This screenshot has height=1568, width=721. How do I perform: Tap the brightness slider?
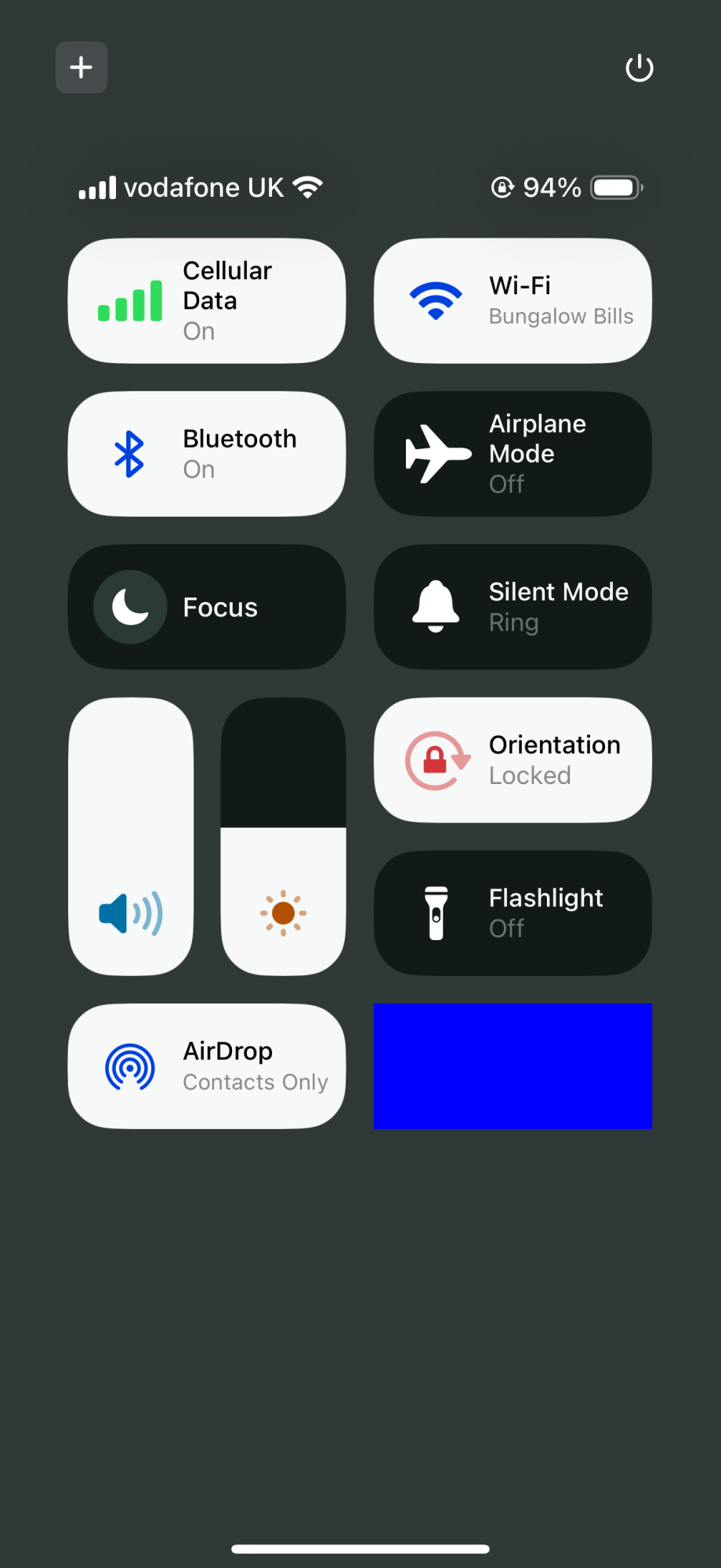[x=283, y=837]
